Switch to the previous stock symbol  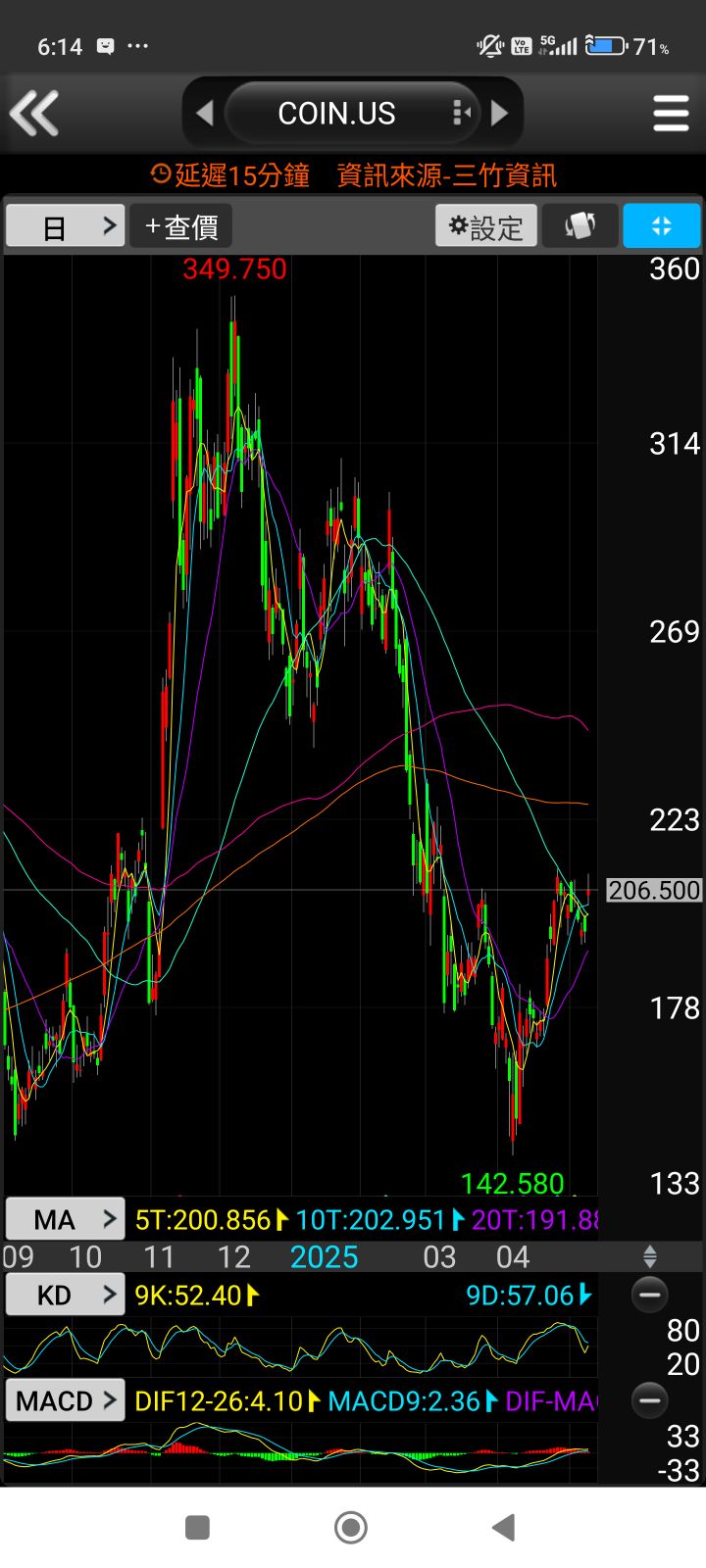click(x=205, y=114)
